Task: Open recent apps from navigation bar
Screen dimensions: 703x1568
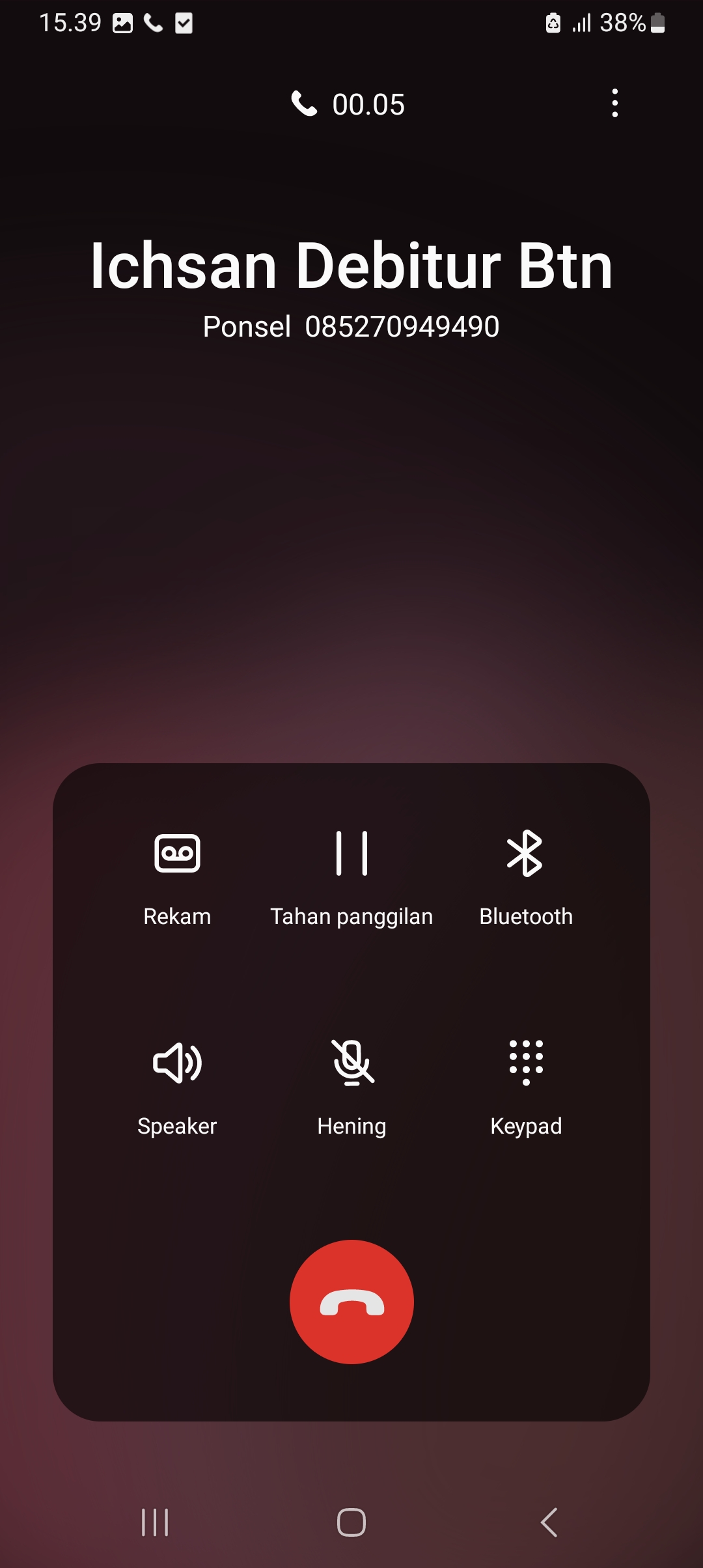Action: tap(155, 1522)
